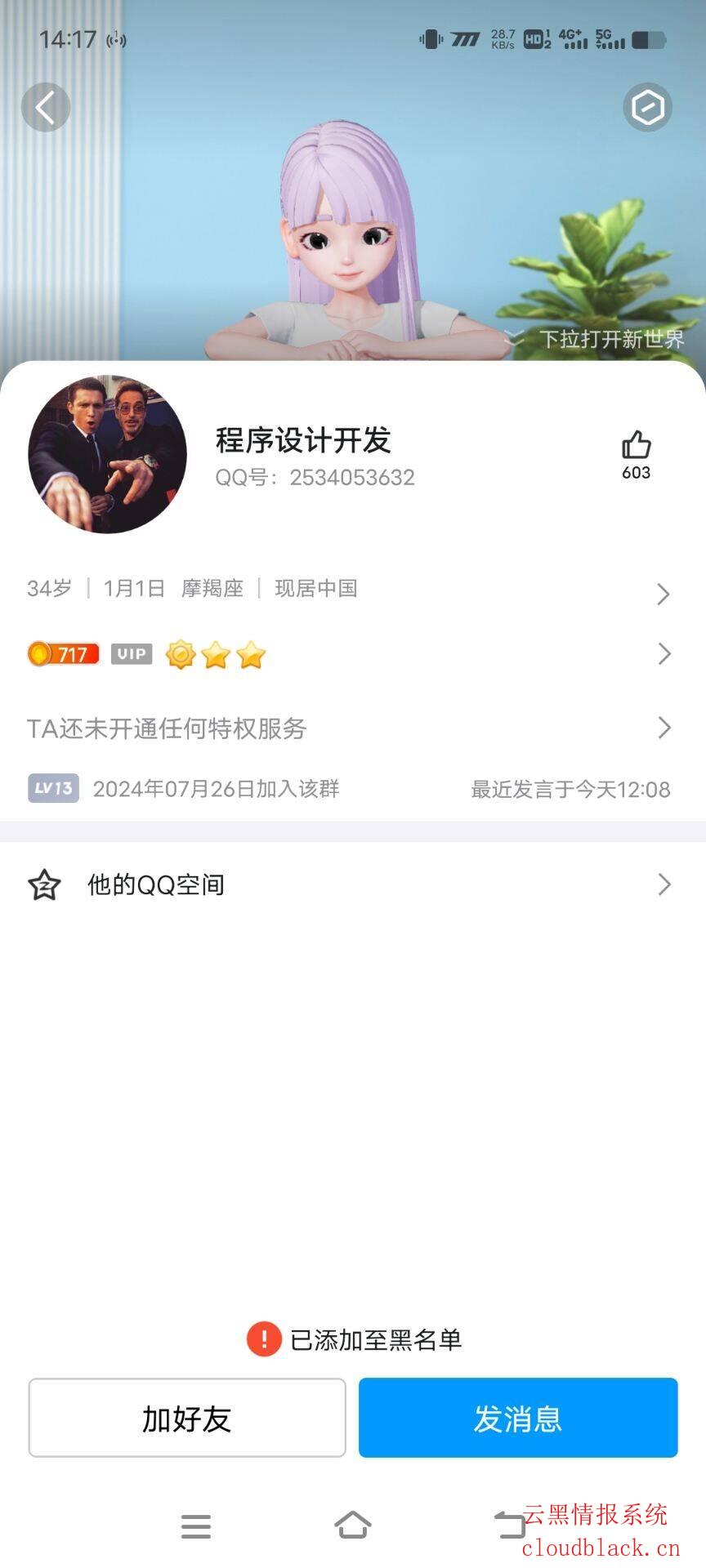Go back using the top-left arrow
This screenshot has height=1568, width=706.
(46, 107)
